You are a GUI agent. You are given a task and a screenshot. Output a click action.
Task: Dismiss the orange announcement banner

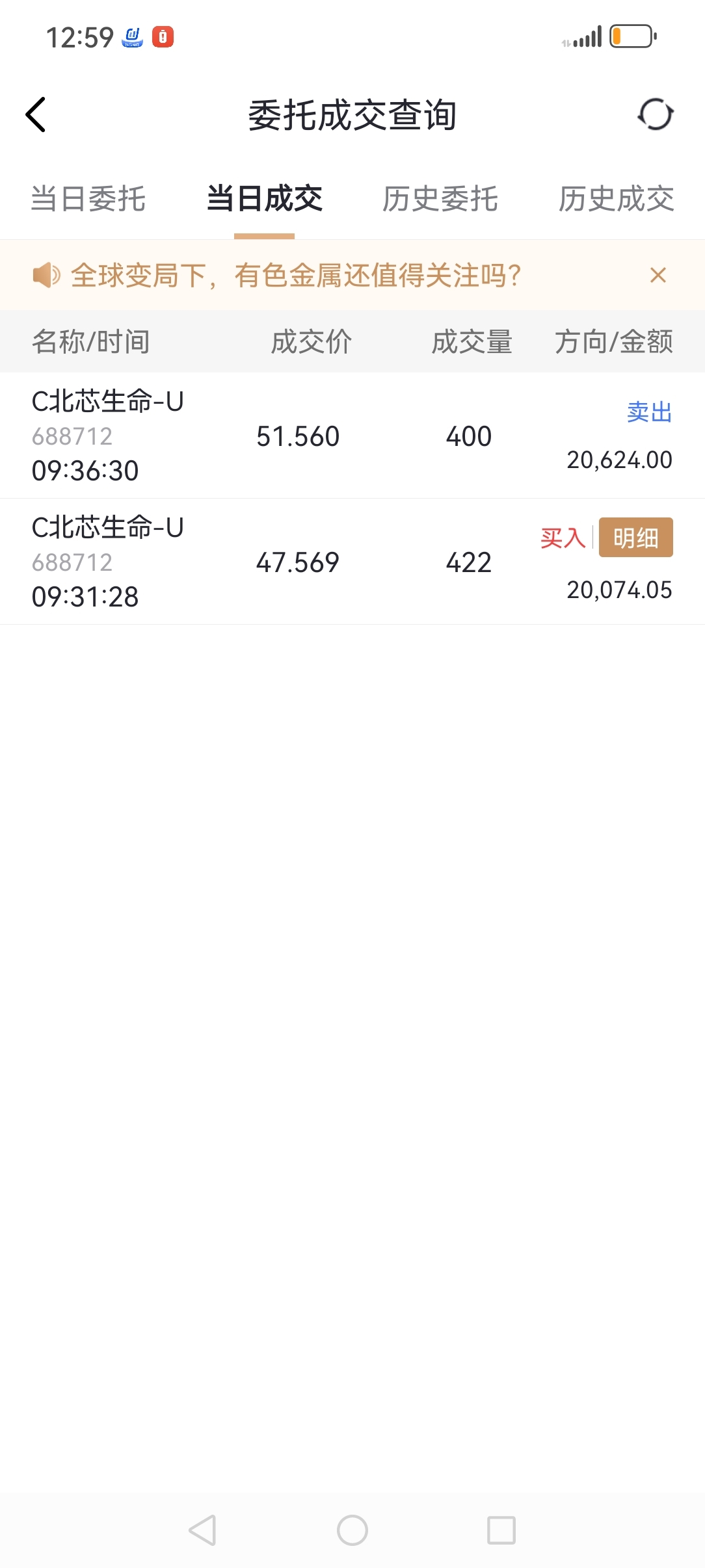[658, 276]
